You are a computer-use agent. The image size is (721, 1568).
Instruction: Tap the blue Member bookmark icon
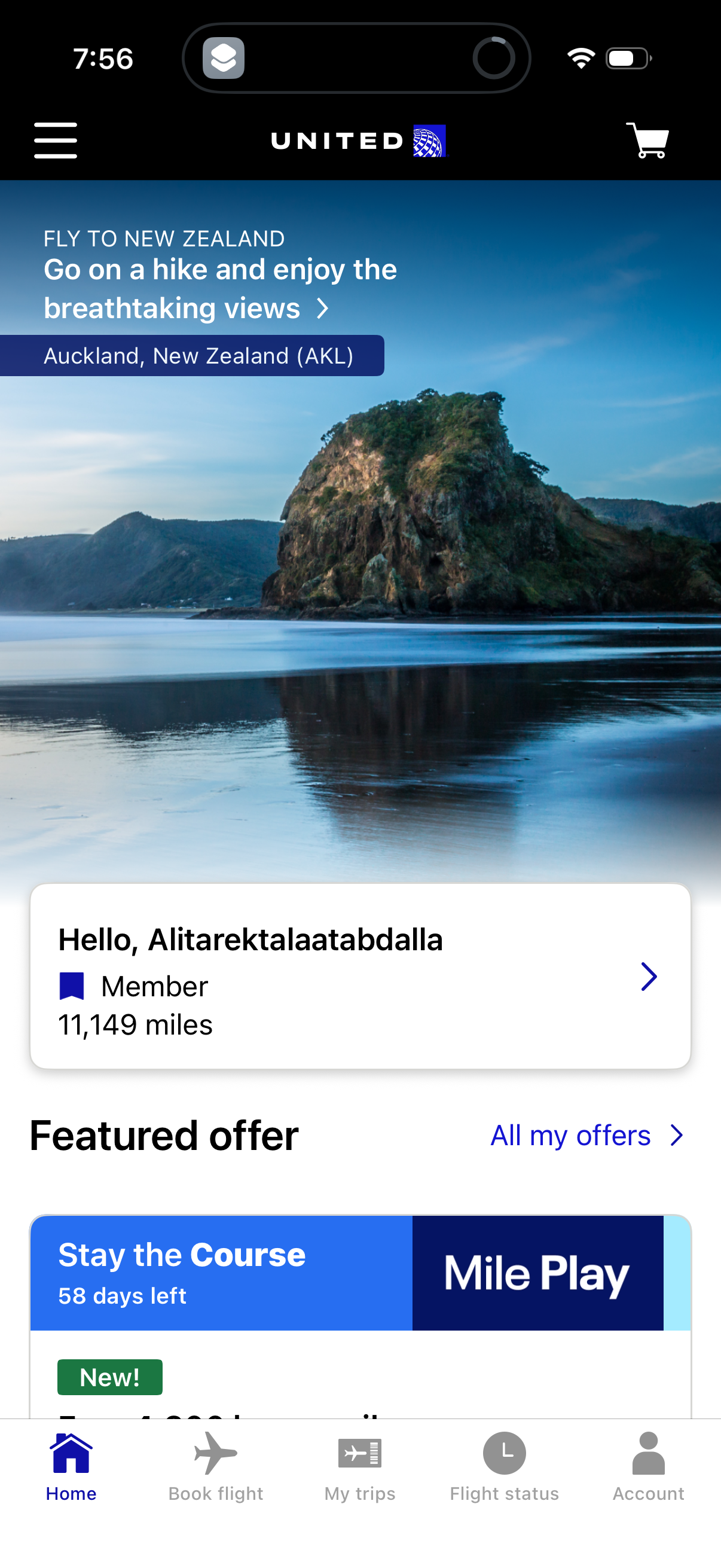click(x=72, y=986)
